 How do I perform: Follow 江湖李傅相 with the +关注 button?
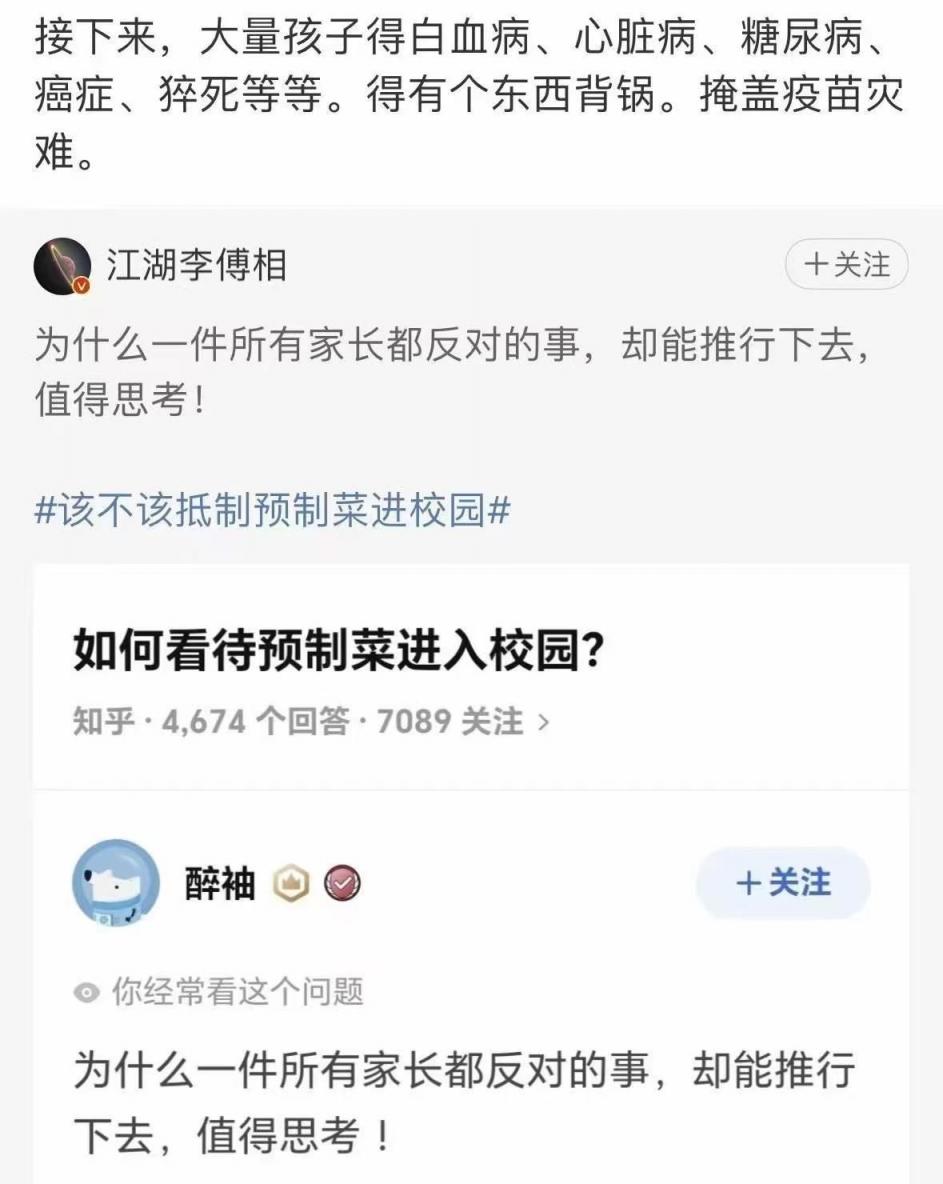point(846,265)
